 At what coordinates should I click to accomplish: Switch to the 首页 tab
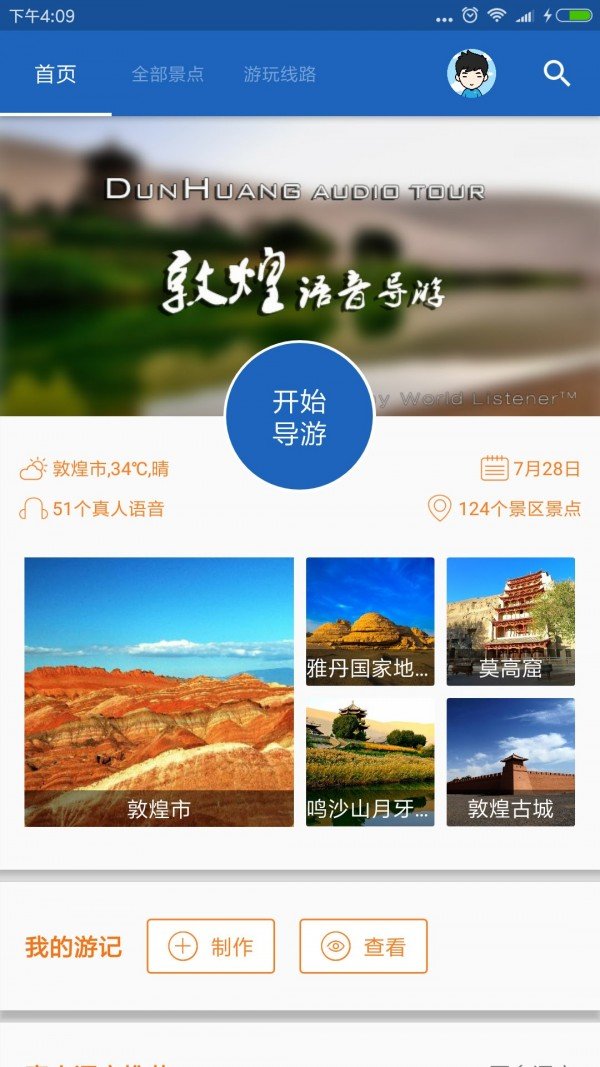coord(56,74)
